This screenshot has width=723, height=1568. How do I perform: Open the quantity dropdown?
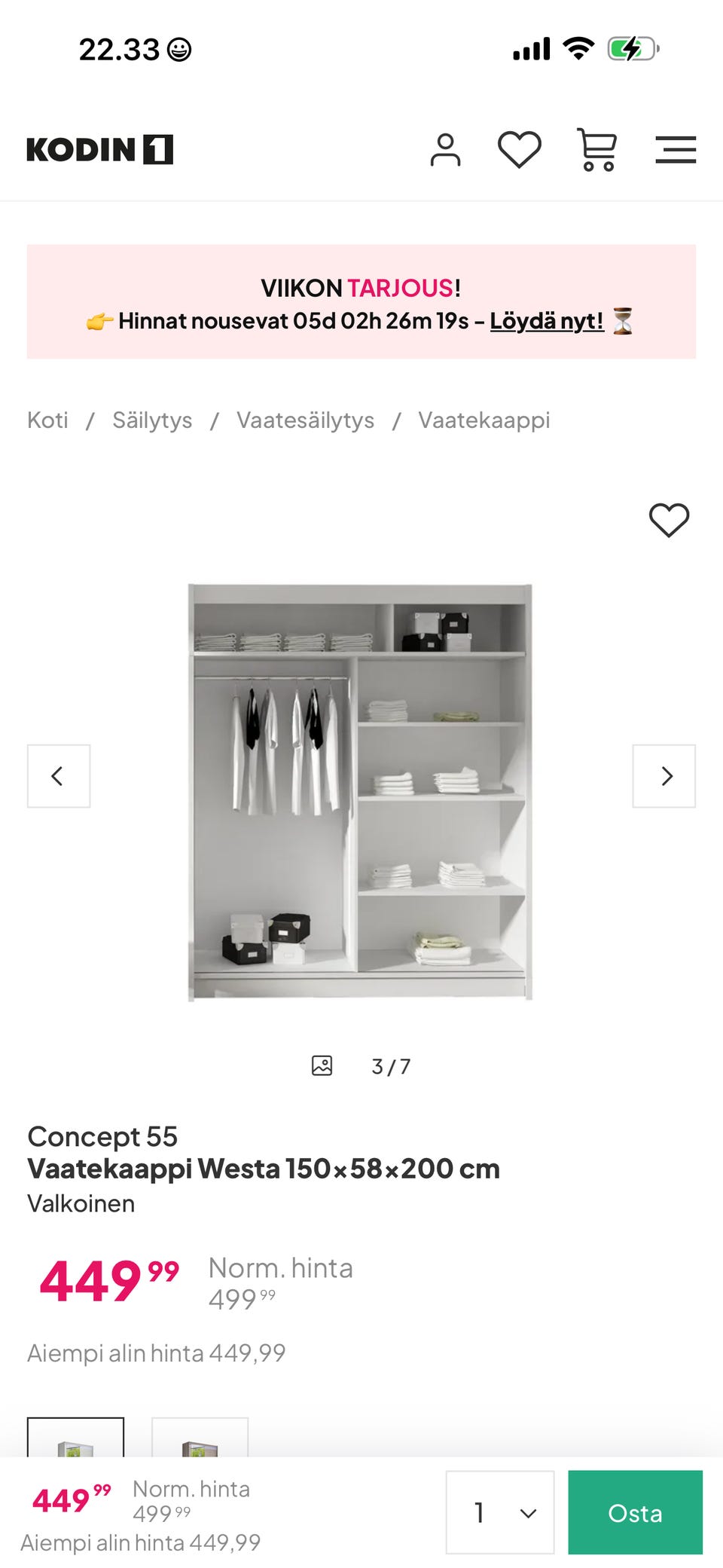pos(500,1512)
